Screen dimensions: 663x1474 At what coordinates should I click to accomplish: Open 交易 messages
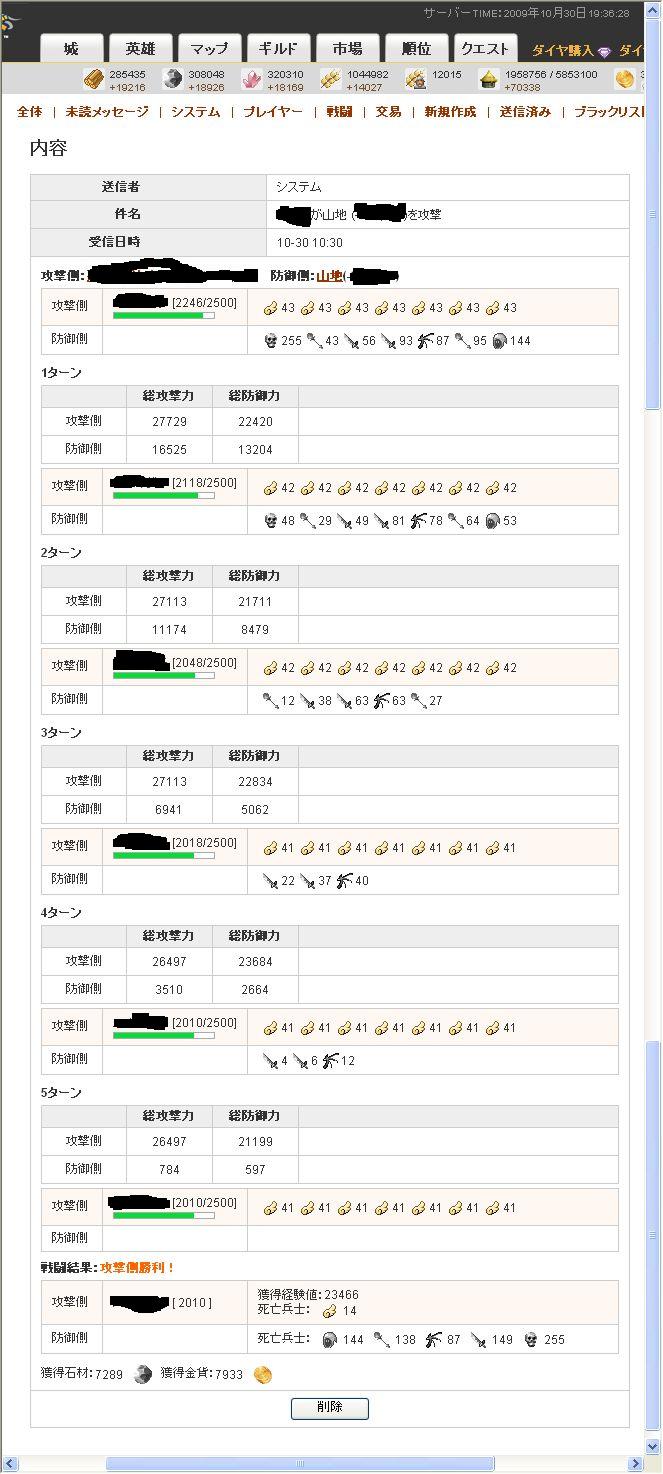click(x=388, y=112)
